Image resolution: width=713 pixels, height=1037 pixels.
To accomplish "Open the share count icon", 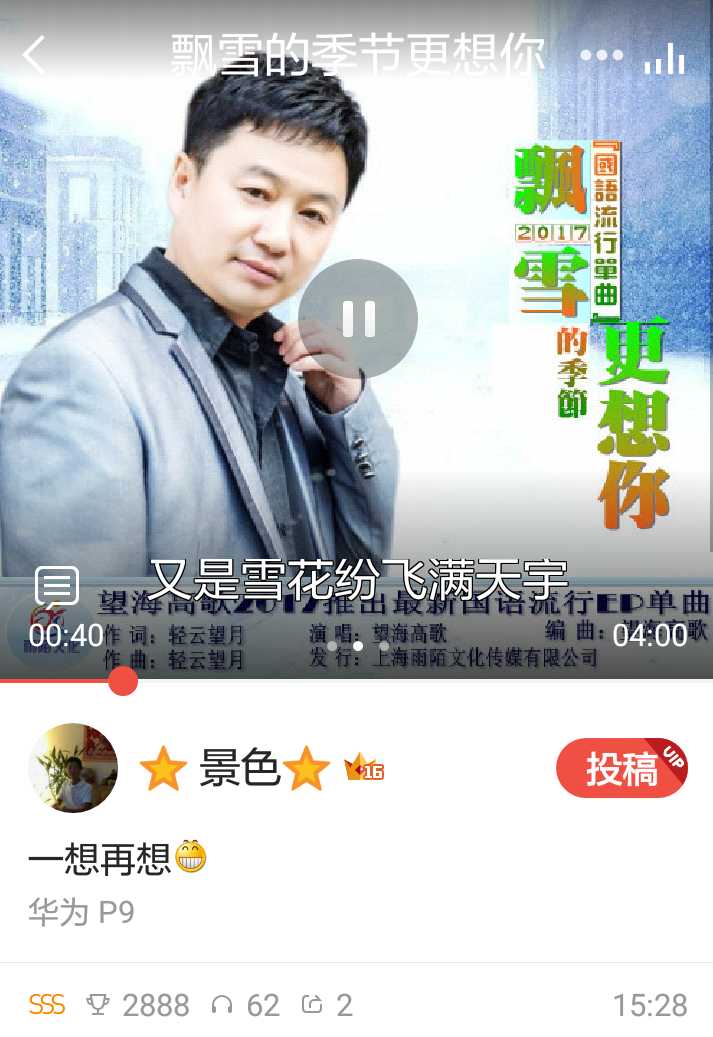I will (314, 1005).
